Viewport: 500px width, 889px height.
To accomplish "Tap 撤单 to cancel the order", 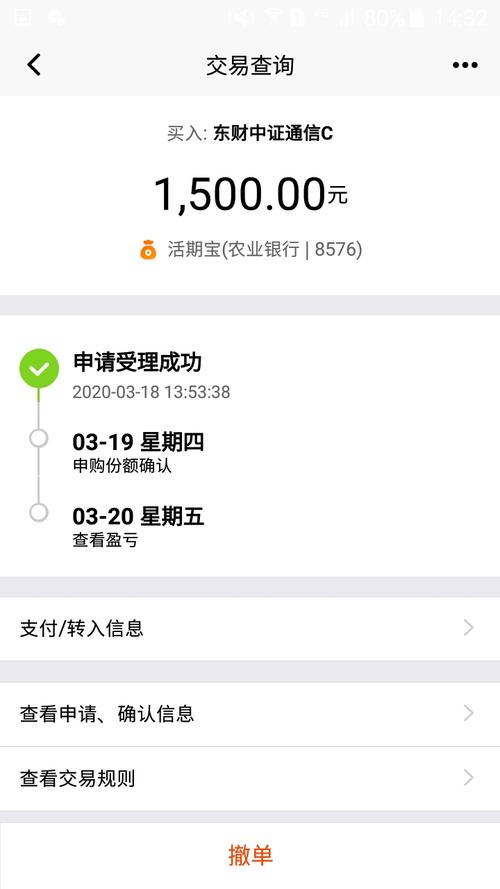I will pos(250,856).
